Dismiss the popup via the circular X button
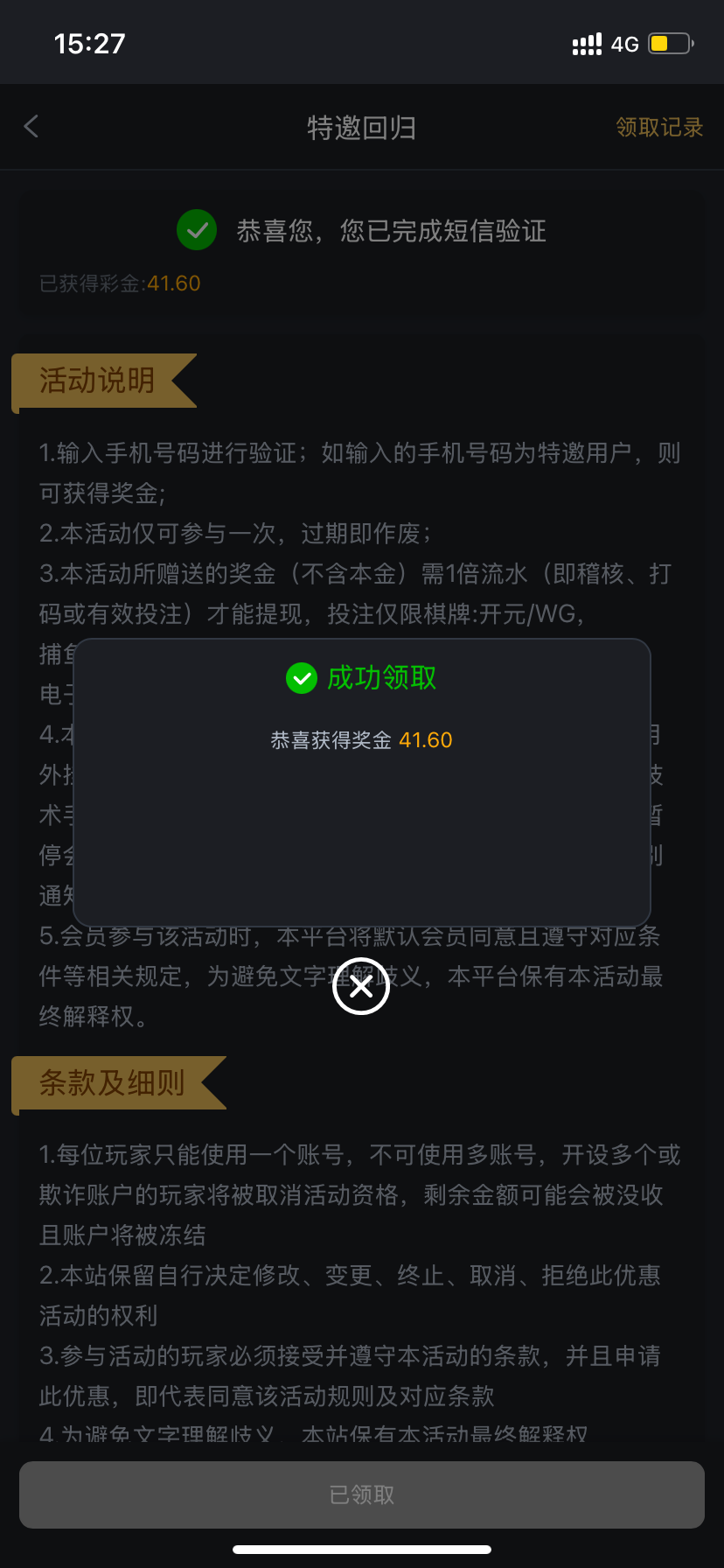Image resolution: width=724 pixels, height=1568 pixels. 361,985
